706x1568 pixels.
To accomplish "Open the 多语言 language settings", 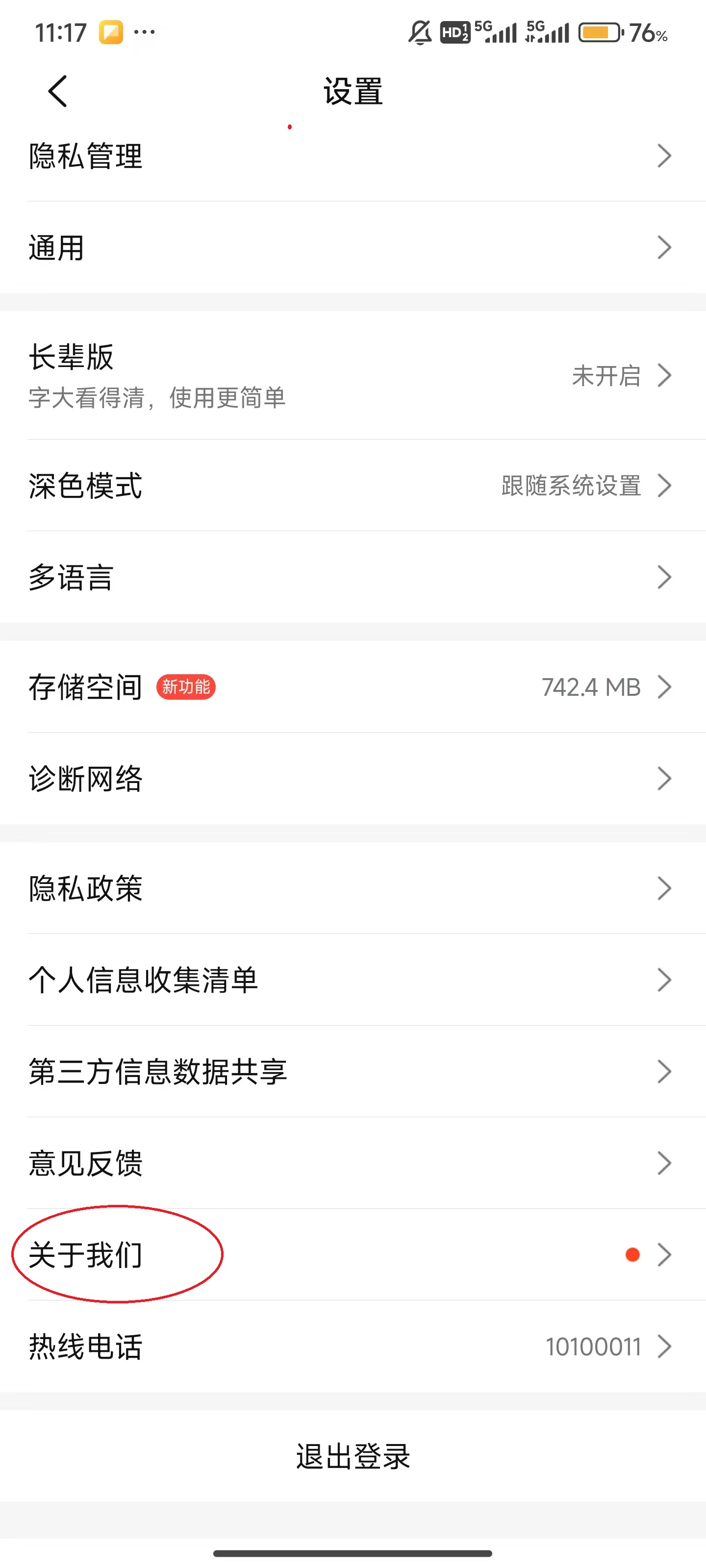I will pos(353,577).
